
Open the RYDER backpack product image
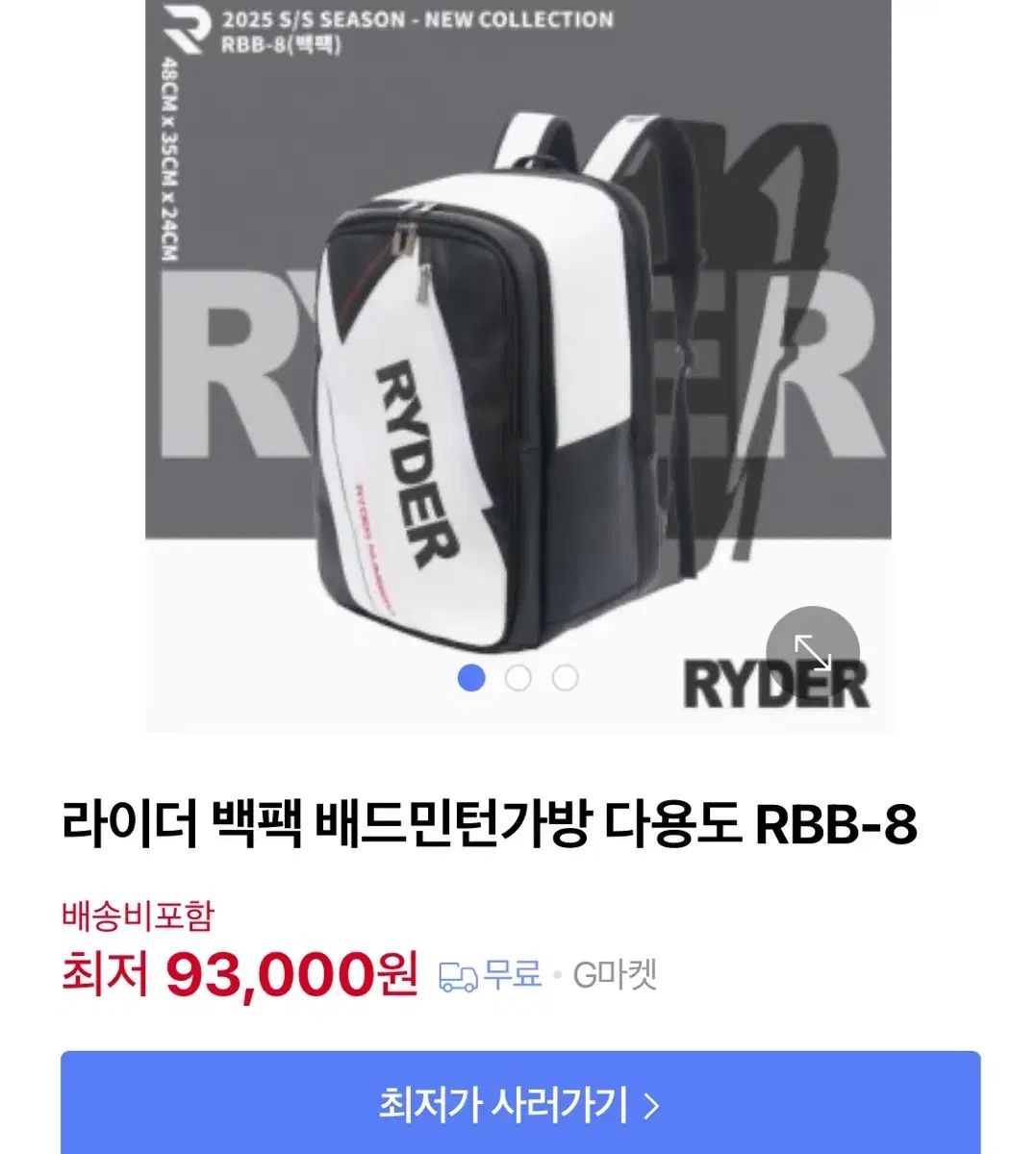[x=518, y=365]
